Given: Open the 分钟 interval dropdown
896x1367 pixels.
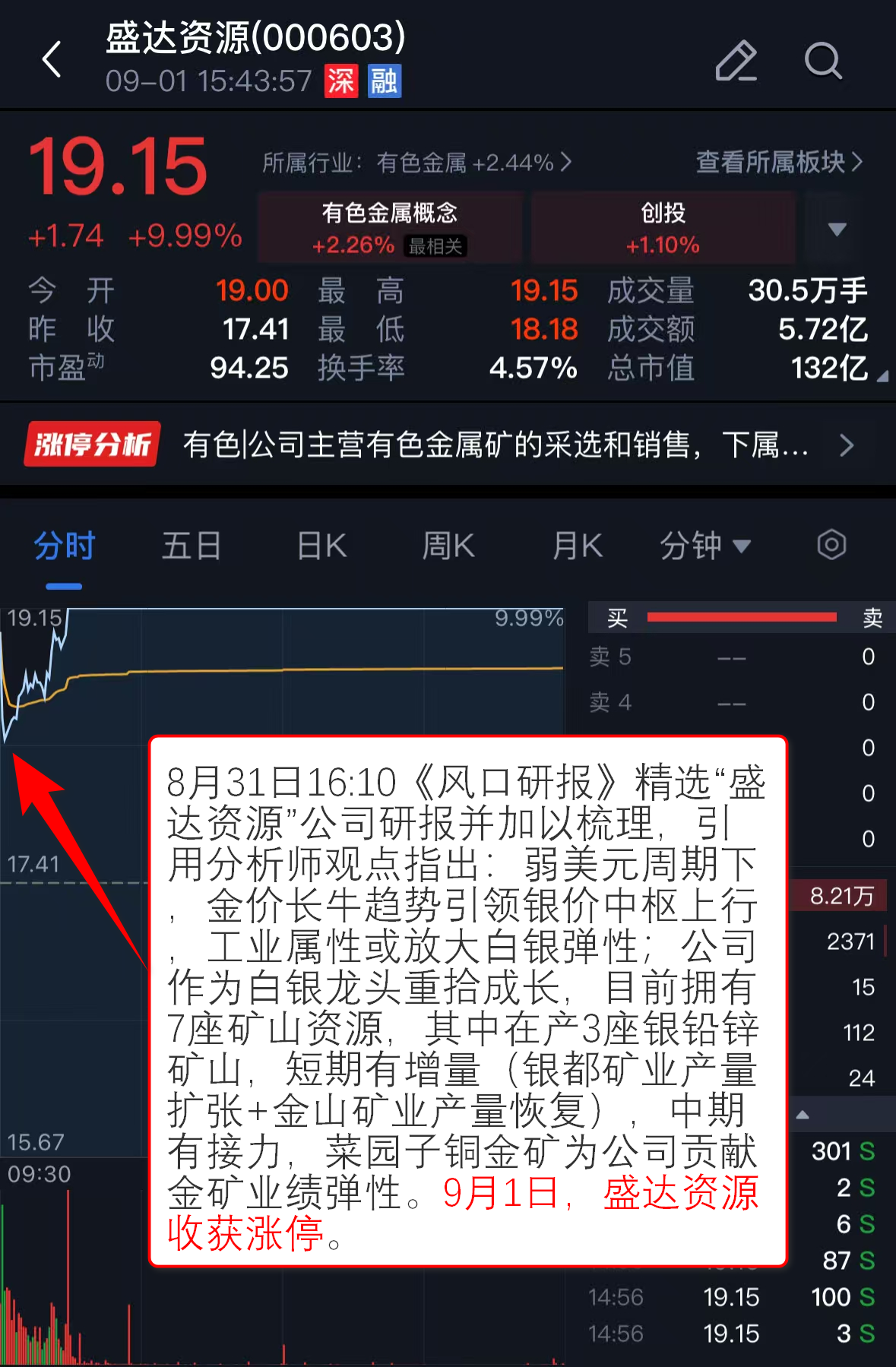Looking at the screenshot, I should (x=705, y=546).
